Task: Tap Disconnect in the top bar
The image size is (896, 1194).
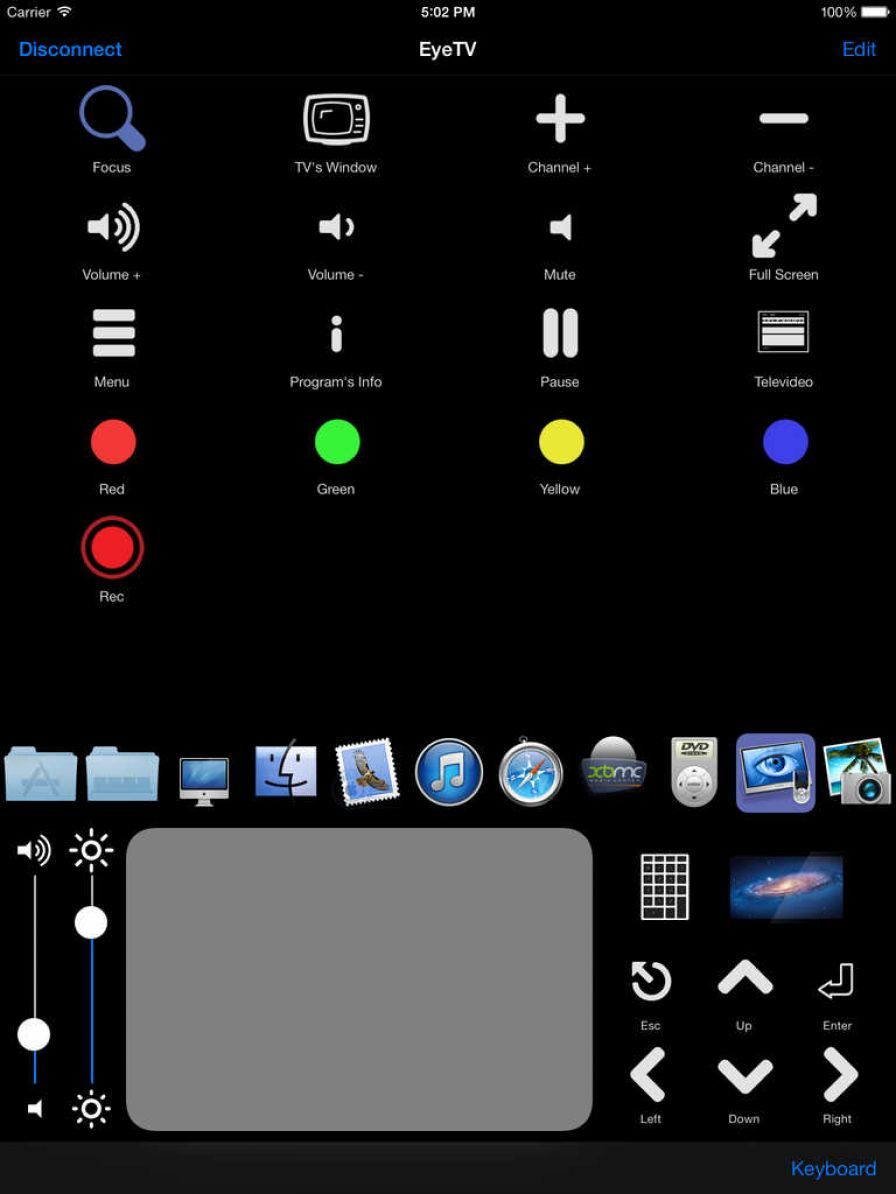Action: point(70,49)
